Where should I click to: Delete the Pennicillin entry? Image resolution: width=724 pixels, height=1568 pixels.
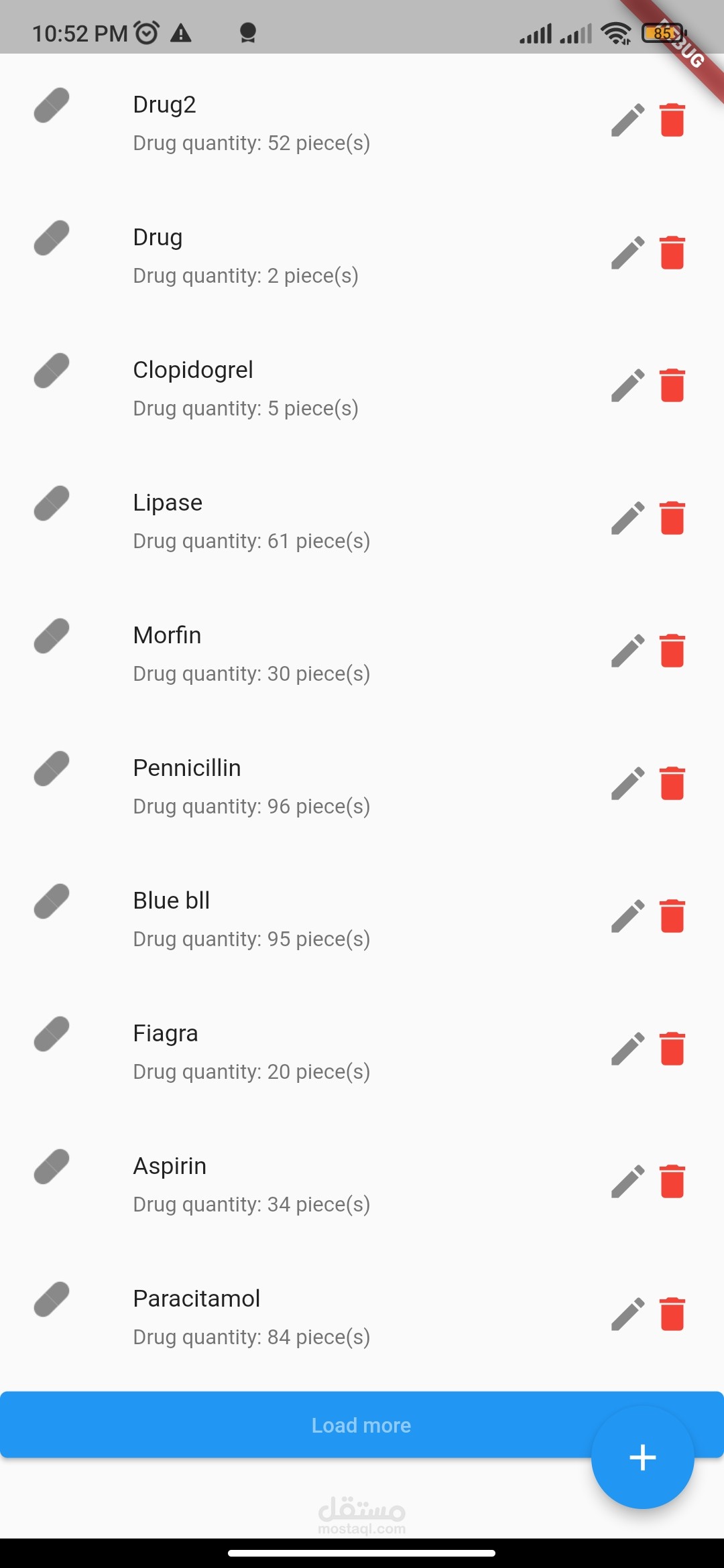(x=672, y=784)
